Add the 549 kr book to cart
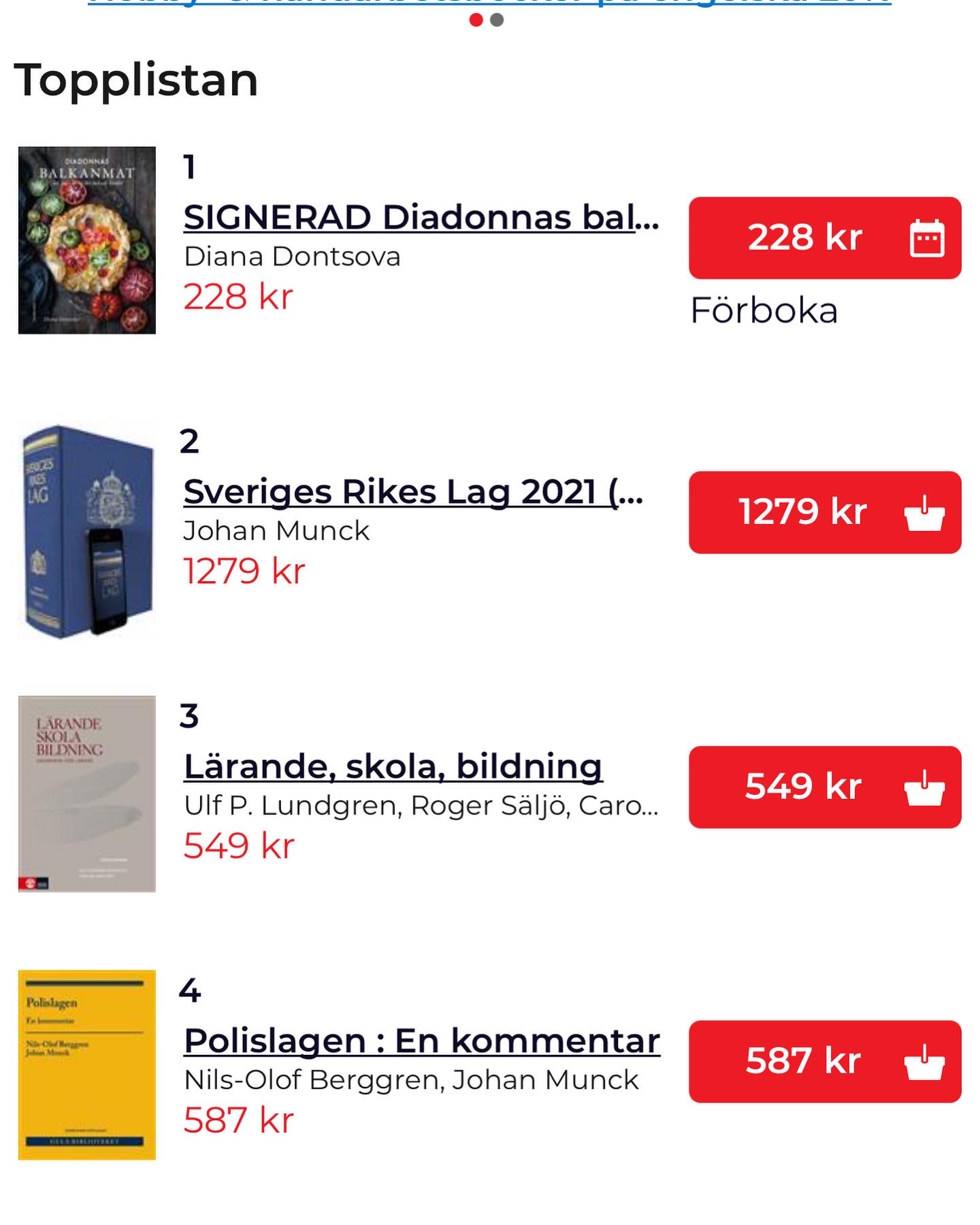 824,787
